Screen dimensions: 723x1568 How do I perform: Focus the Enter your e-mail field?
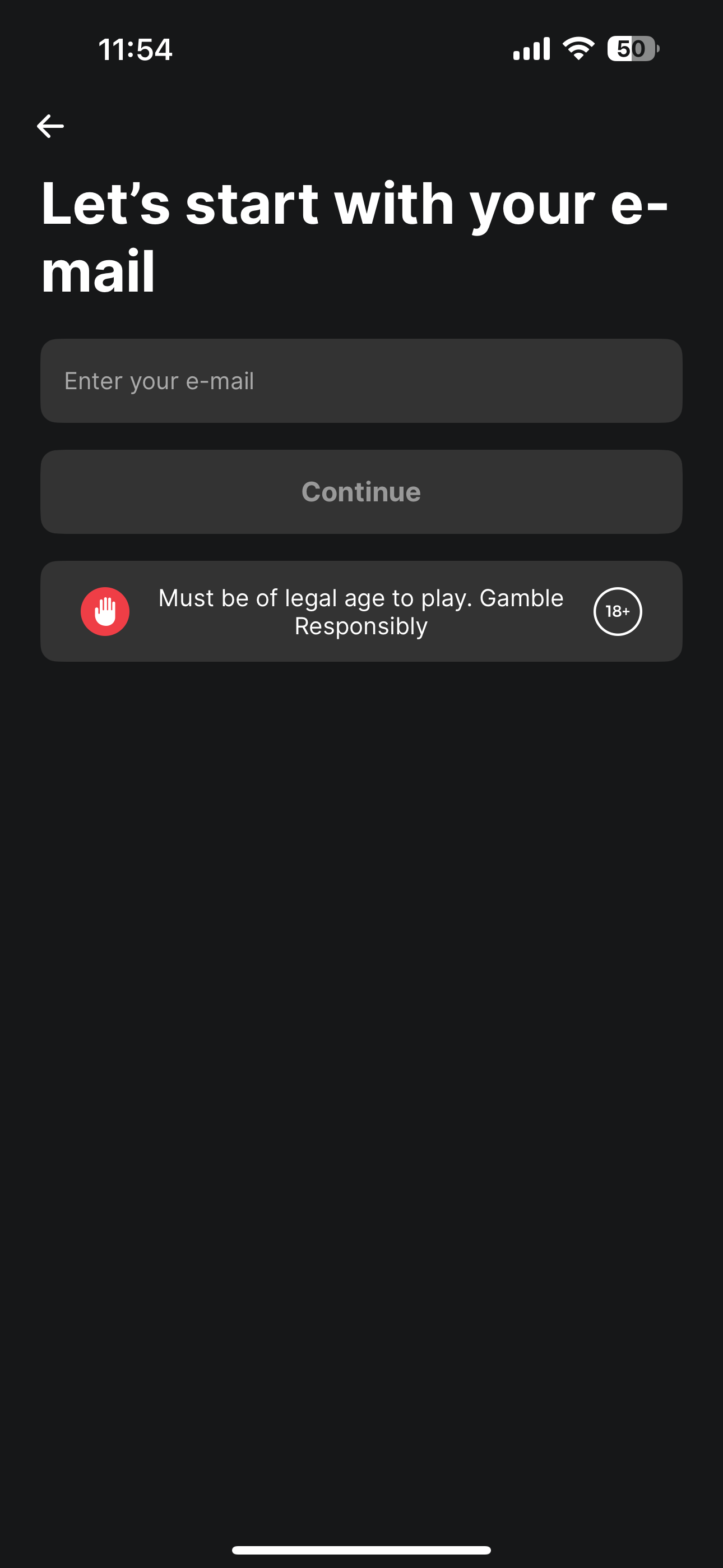(361, 381)
